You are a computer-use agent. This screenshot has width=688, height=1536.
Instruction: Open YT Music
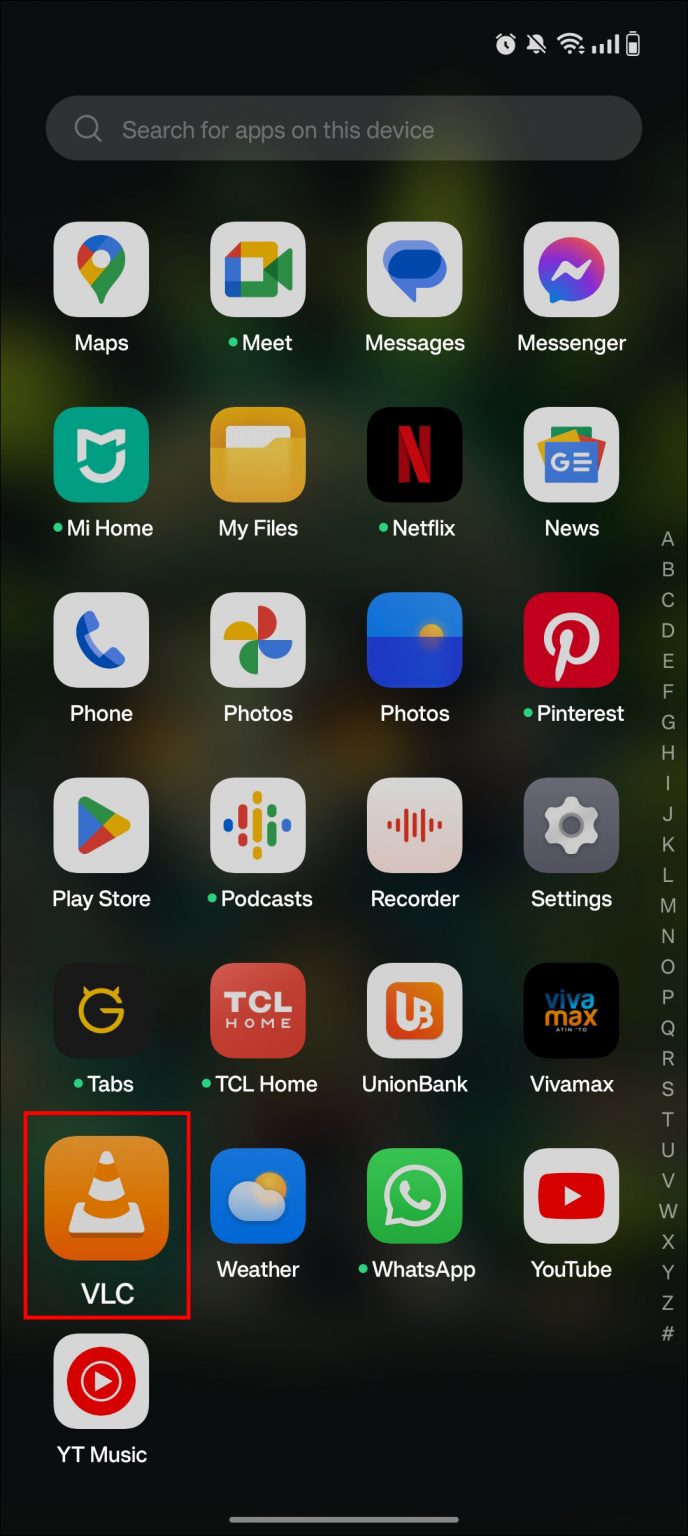point(101,1381)
